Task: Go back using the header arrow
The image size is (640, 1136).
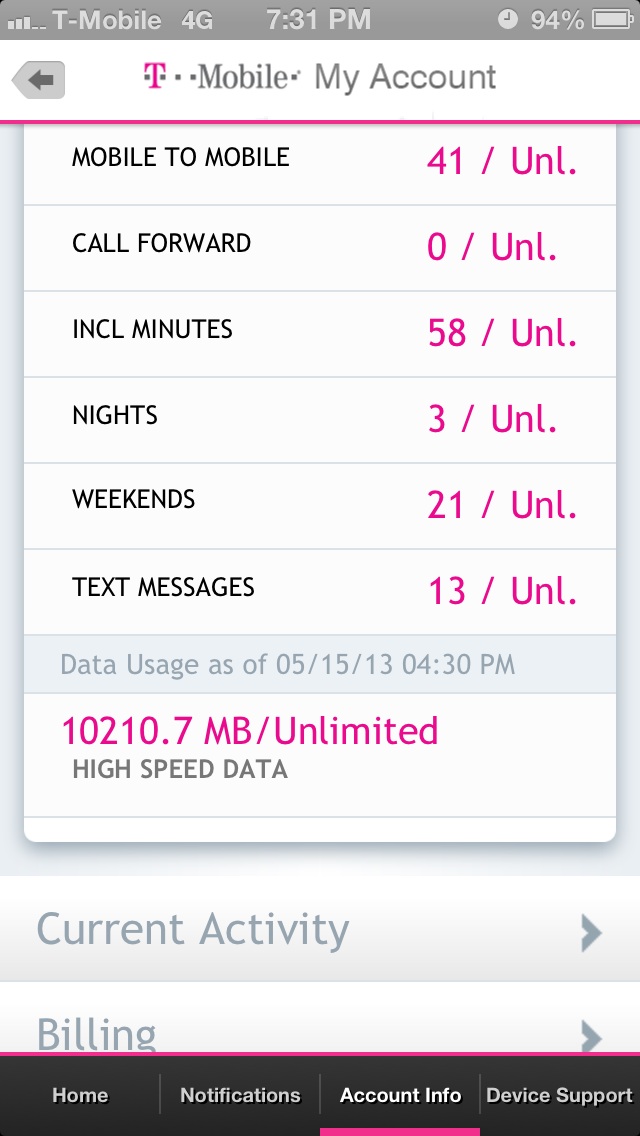Action: (x=38, y=79)
